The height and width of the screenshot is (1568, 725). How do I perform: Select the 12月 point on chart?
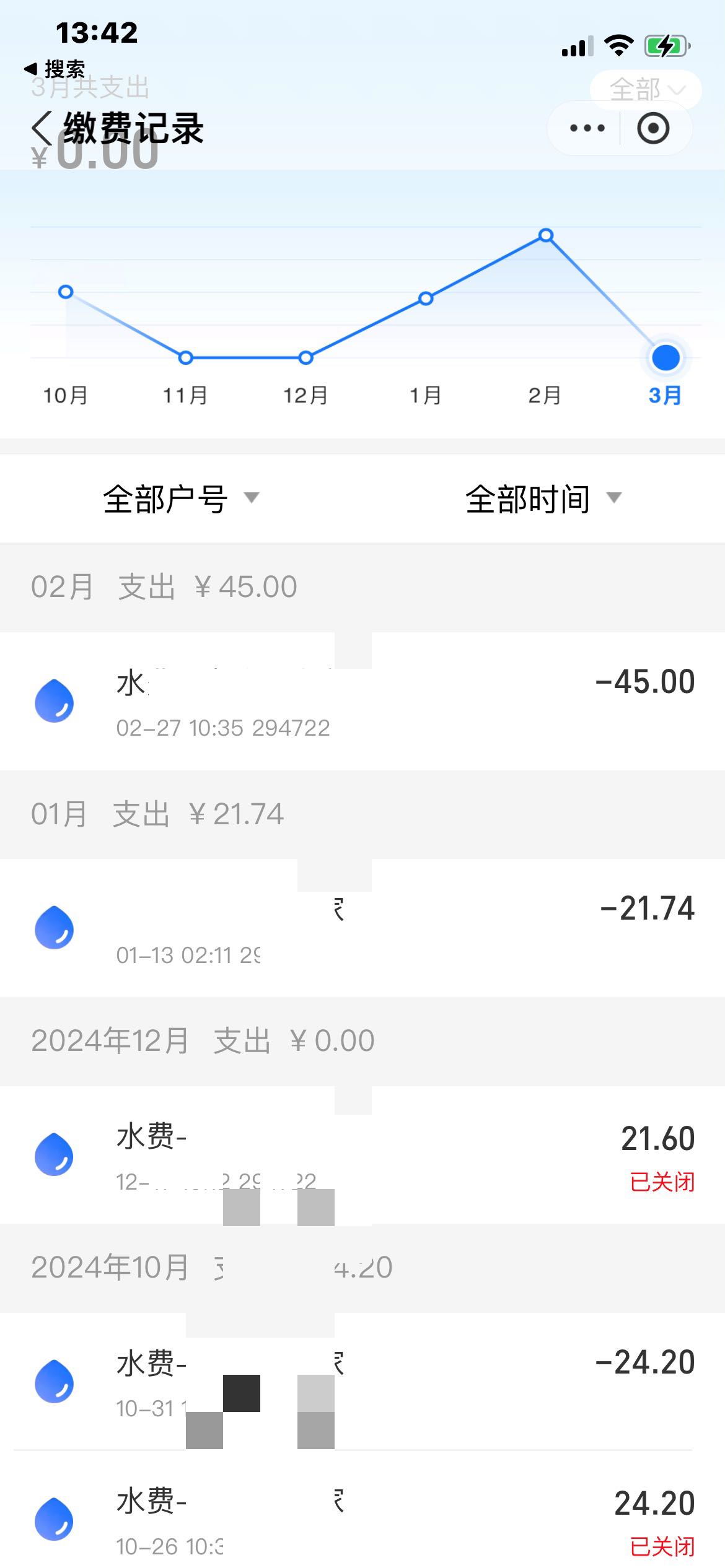(x=305, y=357)
